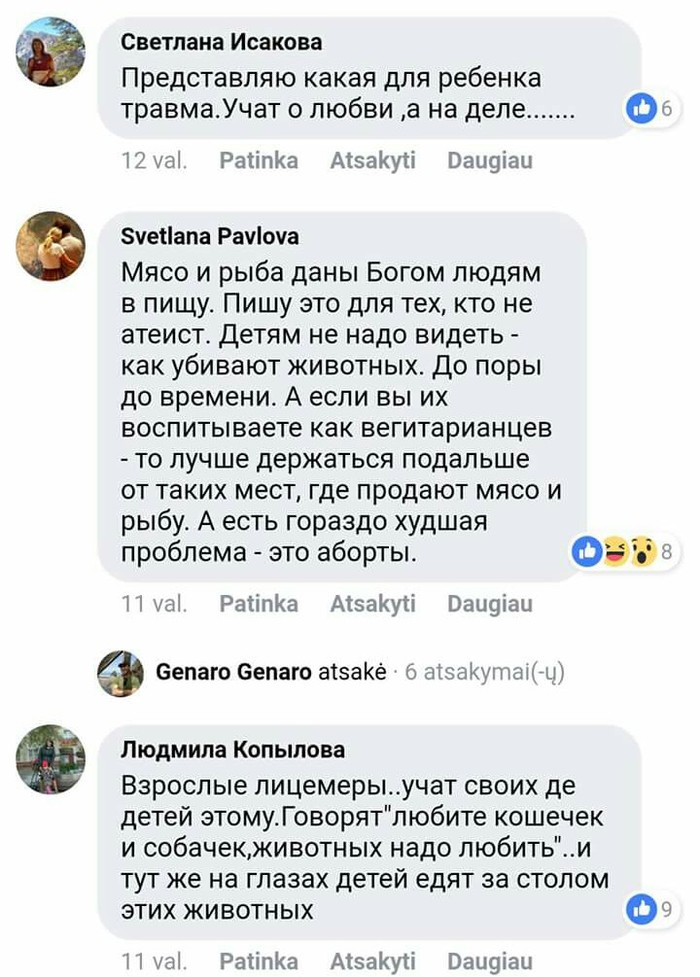The image size is (700, 977).
Task: Reply to Людмила Копылова's comment via Atsakyti
Action: click(x=372, y=961)
